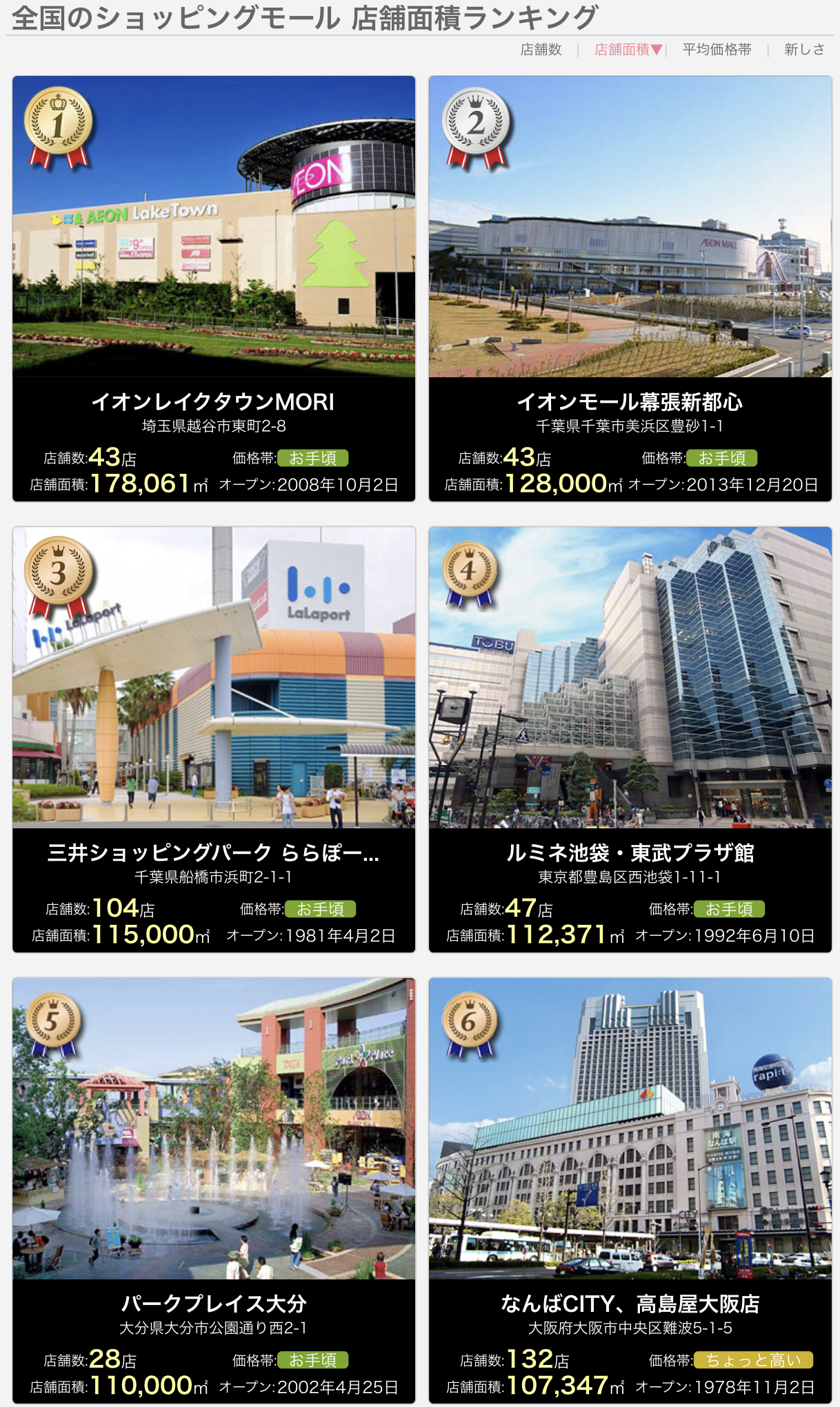Sort ranking by 店舗数
The width and height of the screenshot is (840, 1407).
tap(541, 50)
